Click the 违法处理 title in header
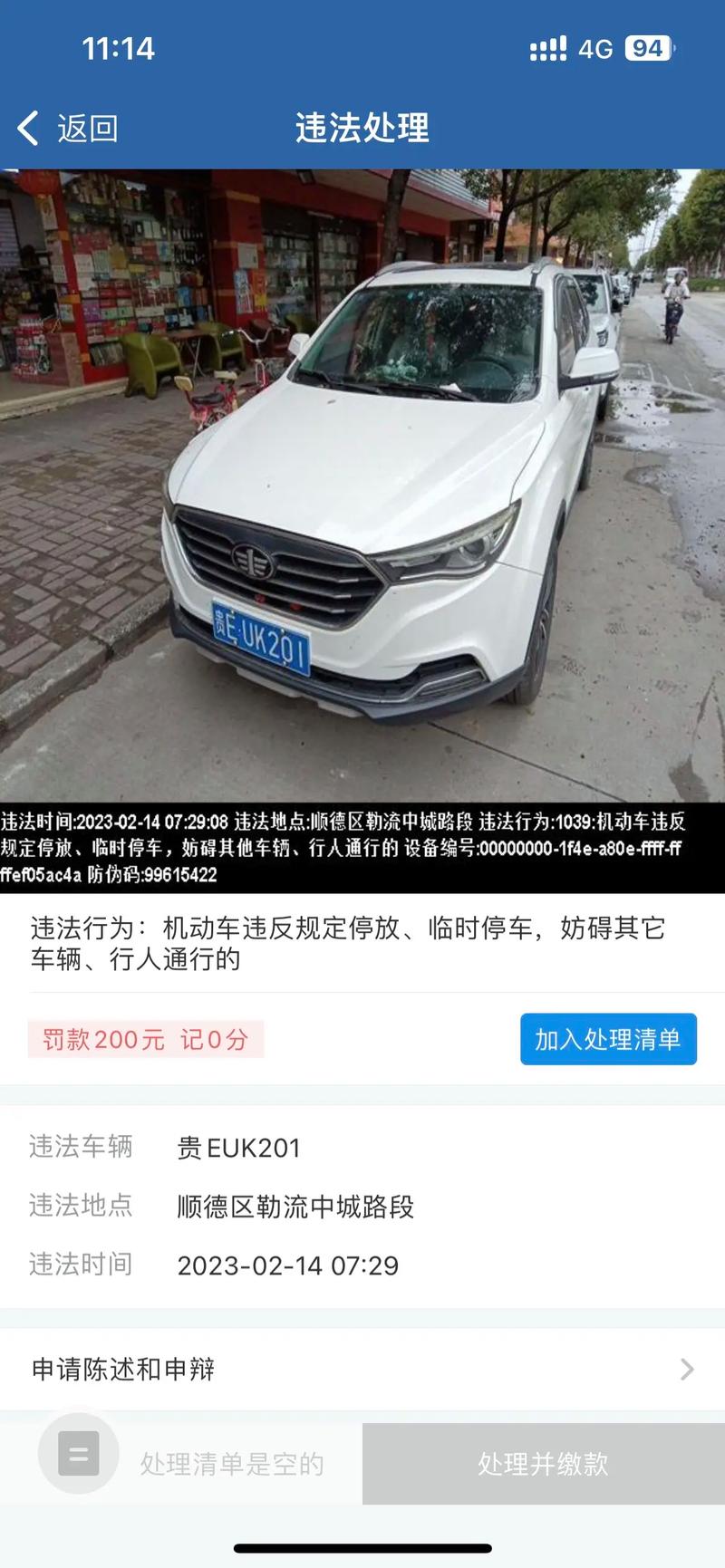The height and width of the screenshot is (1568, 725). tap(362, 129)
